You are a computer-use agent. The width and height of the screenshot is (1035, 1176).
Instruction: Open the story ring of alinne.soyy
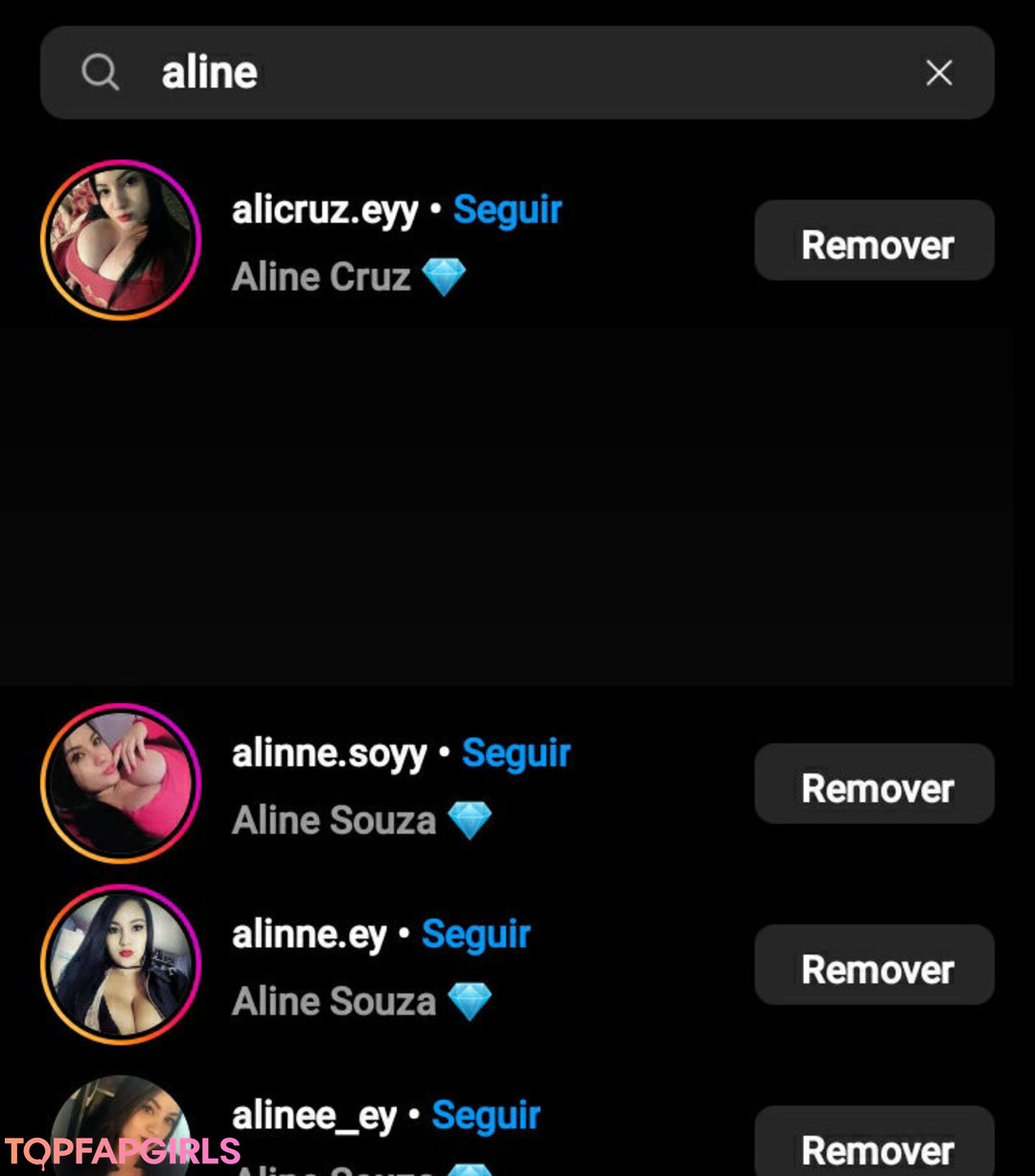[121, 784]
